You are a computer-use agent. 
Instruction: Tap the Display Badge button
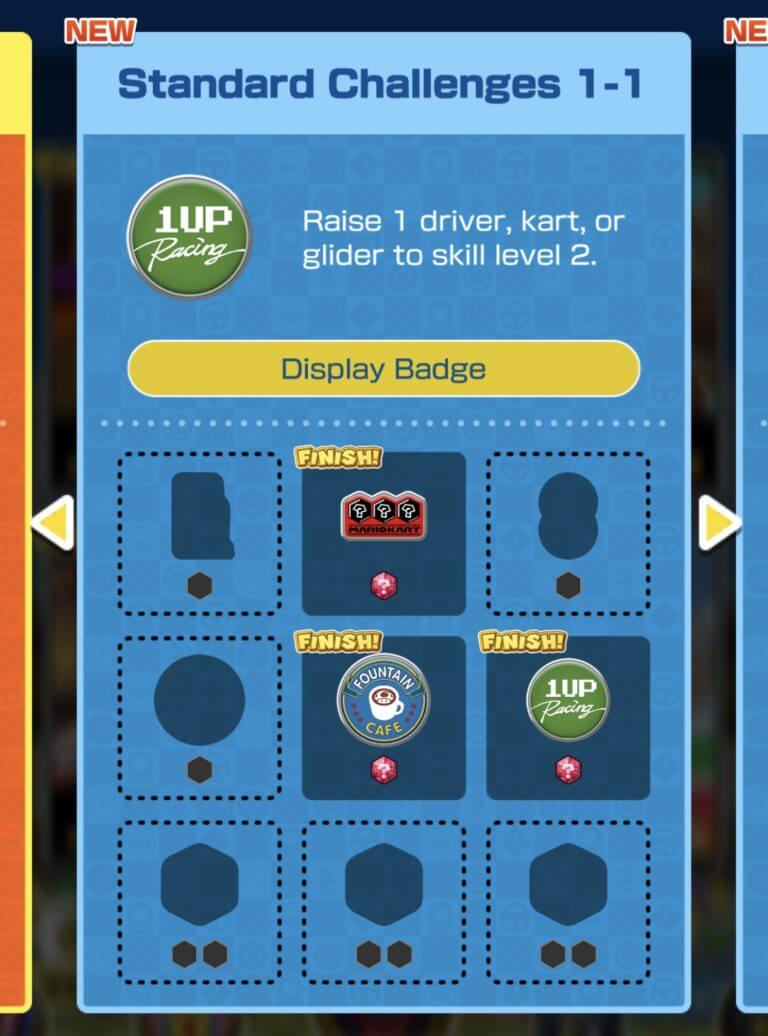tap(383, 368)
